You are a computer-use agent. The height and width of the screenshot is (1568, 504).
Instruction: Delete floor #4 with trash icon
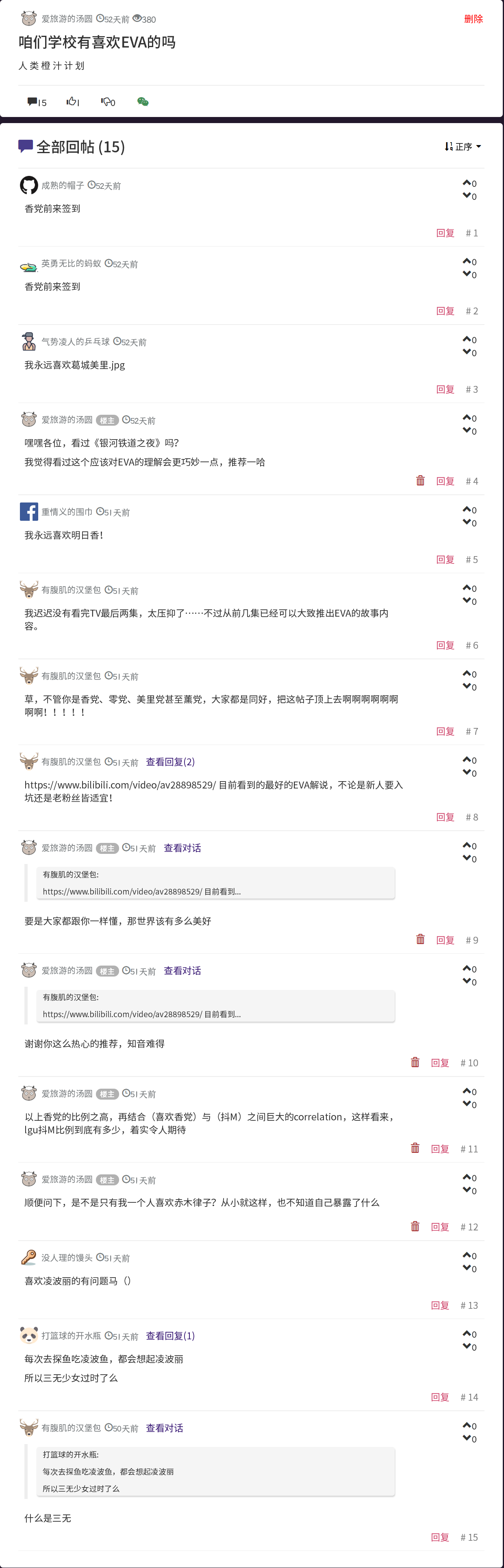tap(420, 481)
